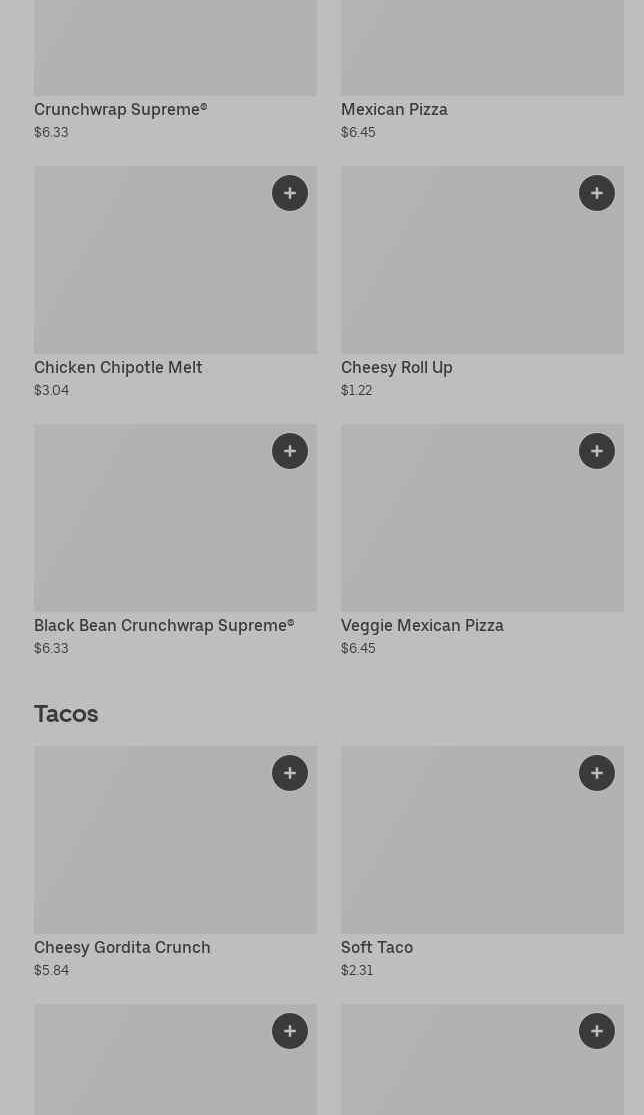Add Veggie Mexican Pizza using its plus icon
This screenshot has width=644, height=1115.
click(597, 451)
